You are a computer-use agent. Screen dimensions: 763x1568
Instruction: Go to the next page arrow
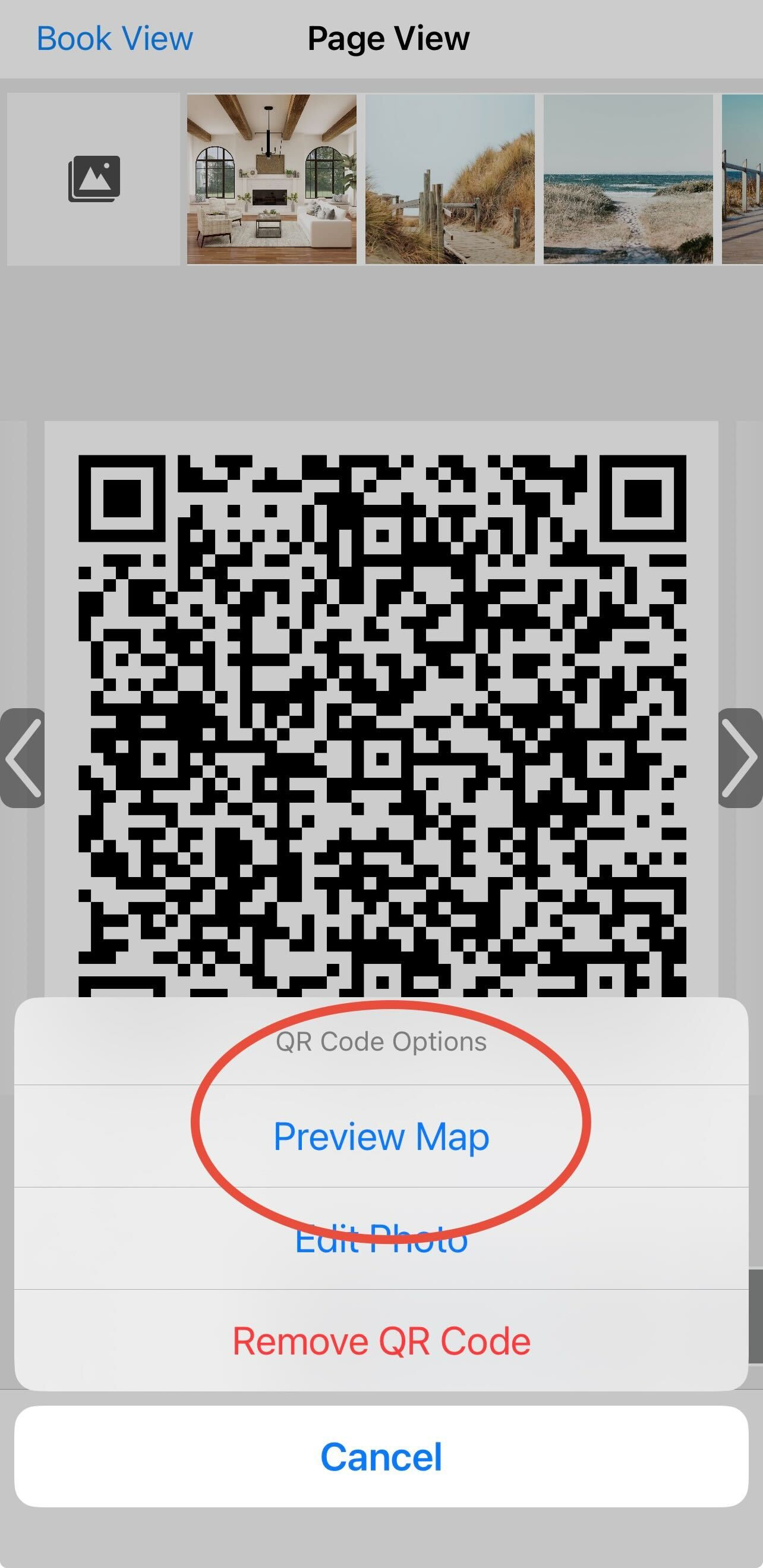click(740, 758)
